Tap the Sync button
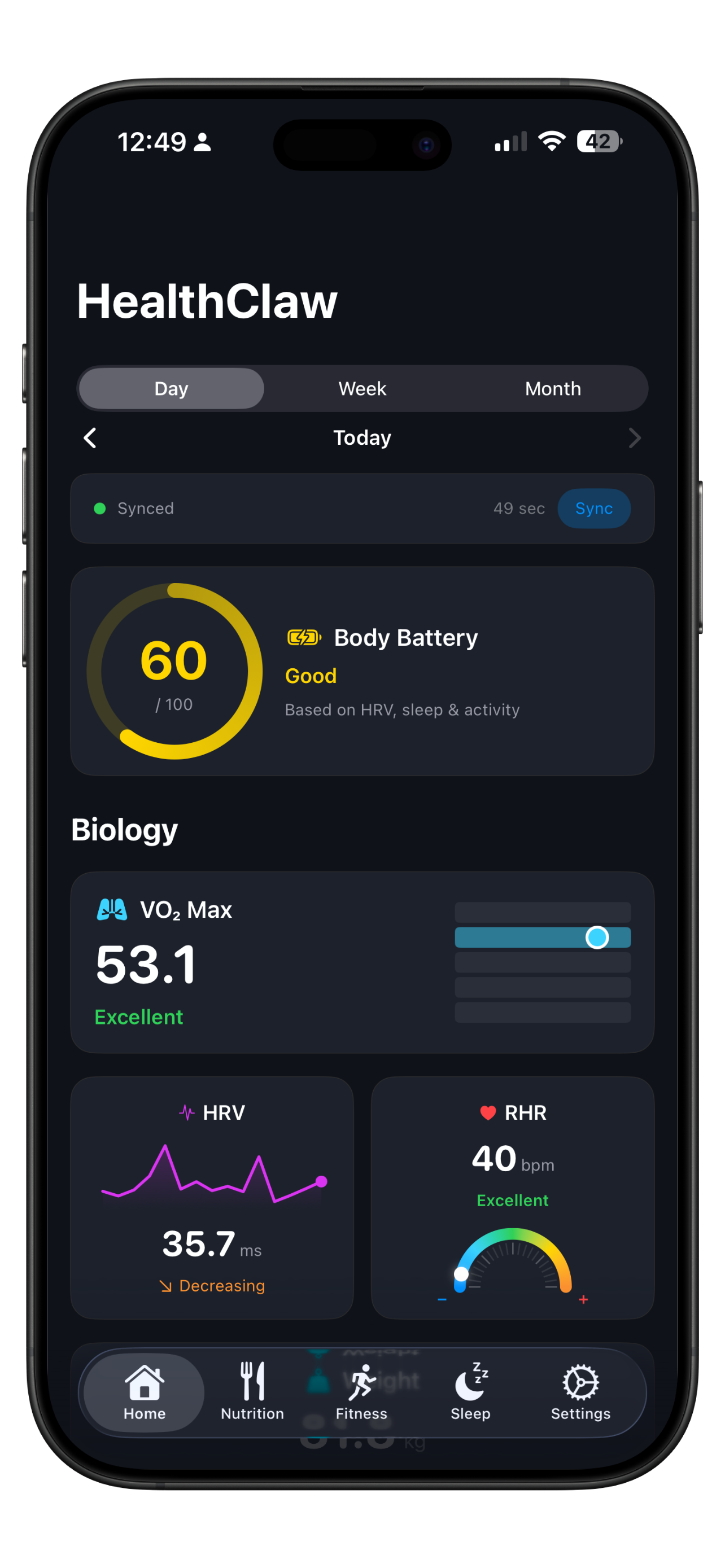The width and height of the screenshot is (725, 1568). tap(593, 508)
